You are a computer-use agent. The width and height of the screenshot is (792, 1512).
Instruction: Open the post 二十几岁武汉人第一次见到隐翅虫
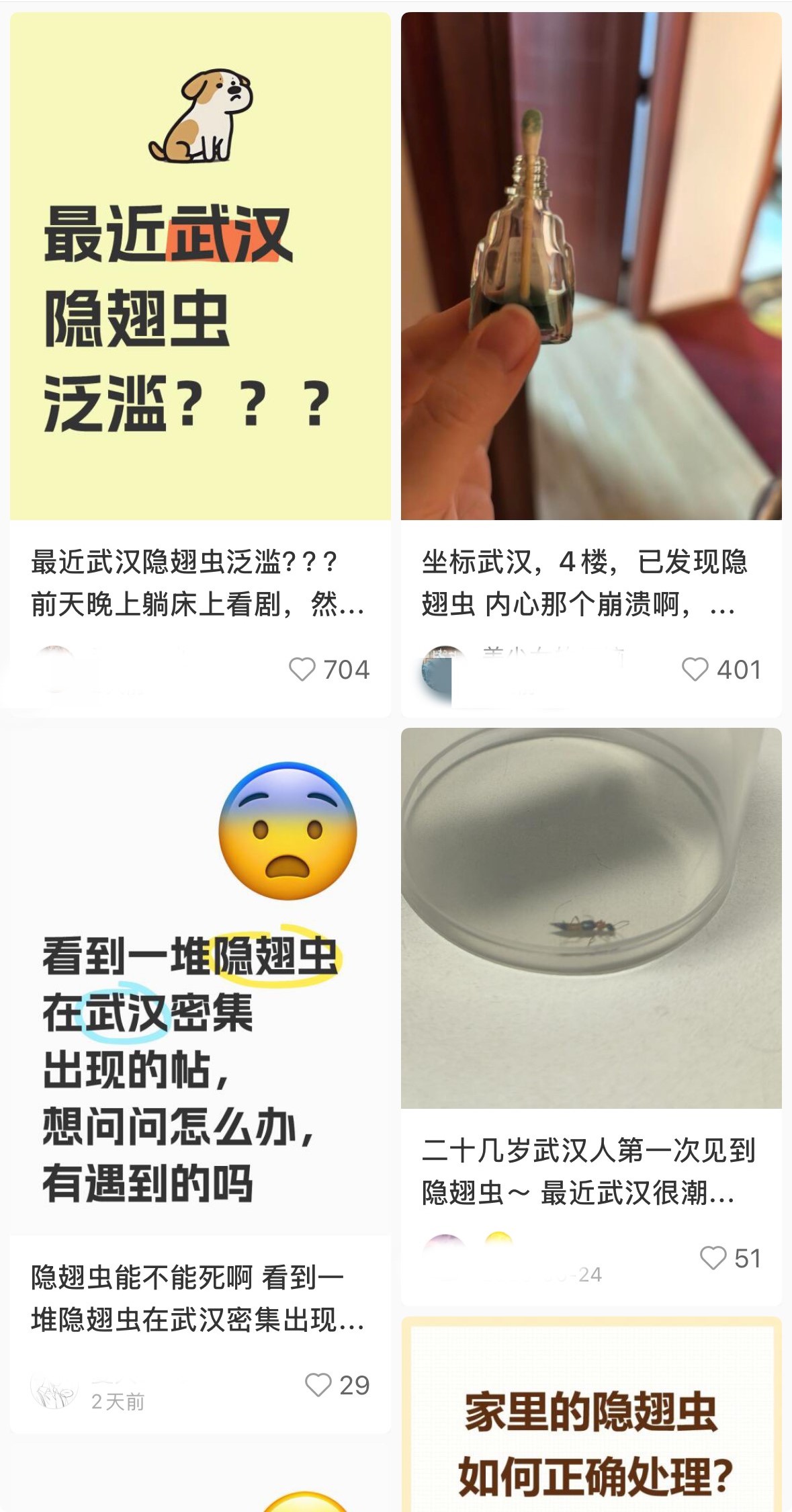pos(590,921)
